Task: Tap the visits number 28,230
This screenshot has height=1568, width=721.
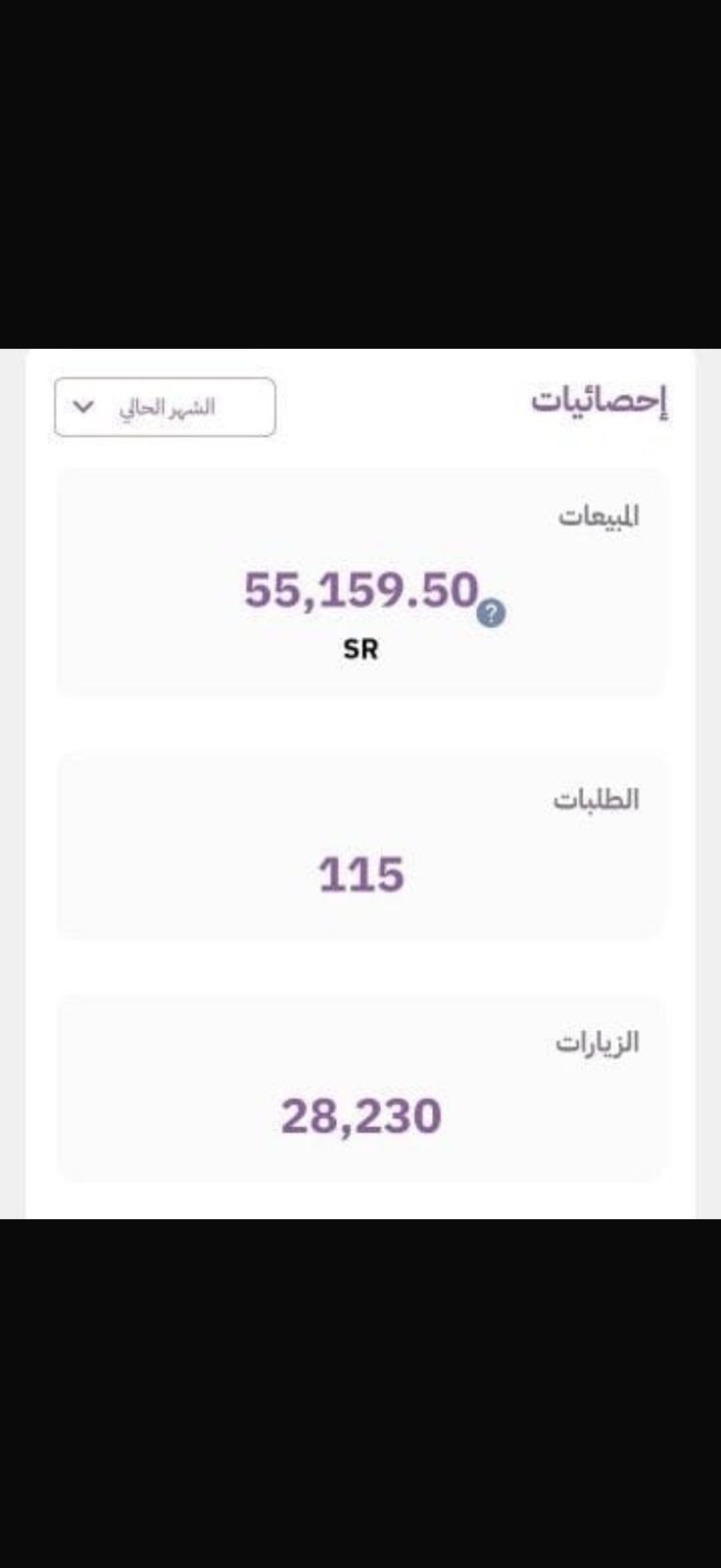Action: [x=360, y=1113]
